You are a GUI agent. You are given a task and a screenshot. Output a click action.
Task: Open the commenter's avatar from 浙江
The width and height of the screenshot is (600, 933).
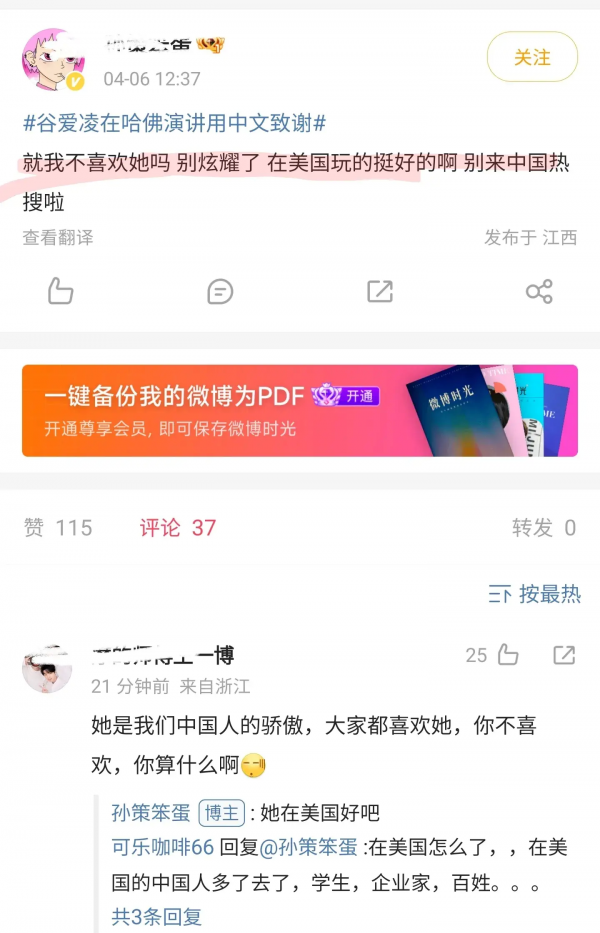(x=47, y=668)
